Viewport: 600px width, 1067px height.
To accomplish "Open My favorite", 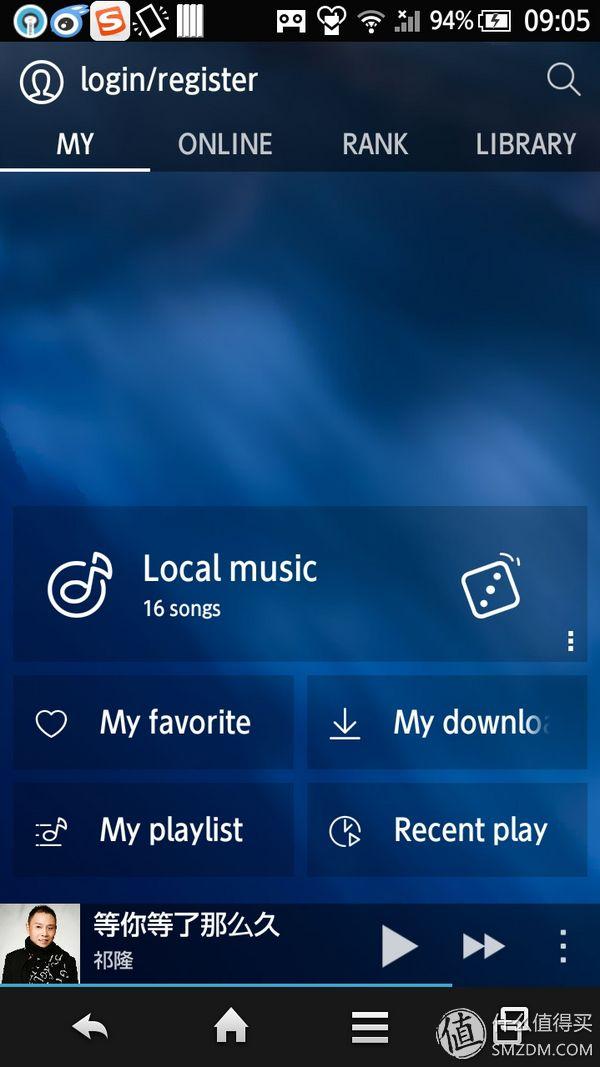I will tap(153, 723).
